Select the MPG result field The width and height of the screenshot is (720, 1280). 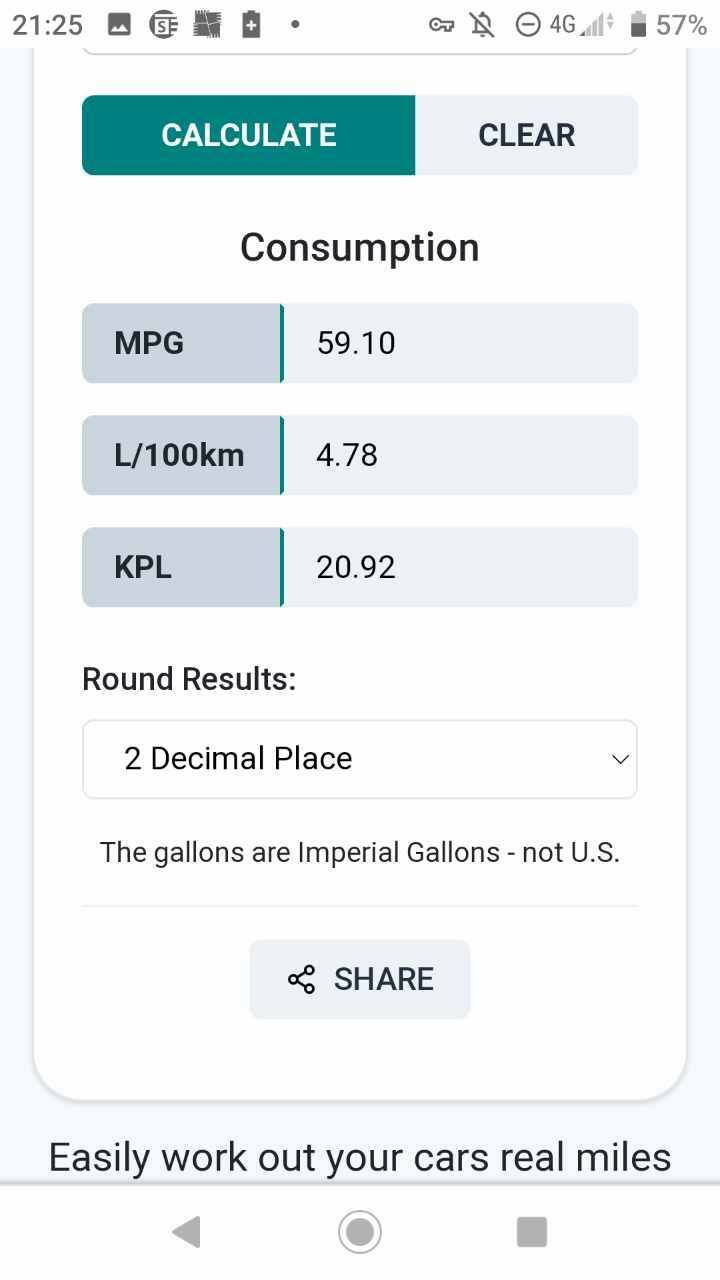click(460, 343)
